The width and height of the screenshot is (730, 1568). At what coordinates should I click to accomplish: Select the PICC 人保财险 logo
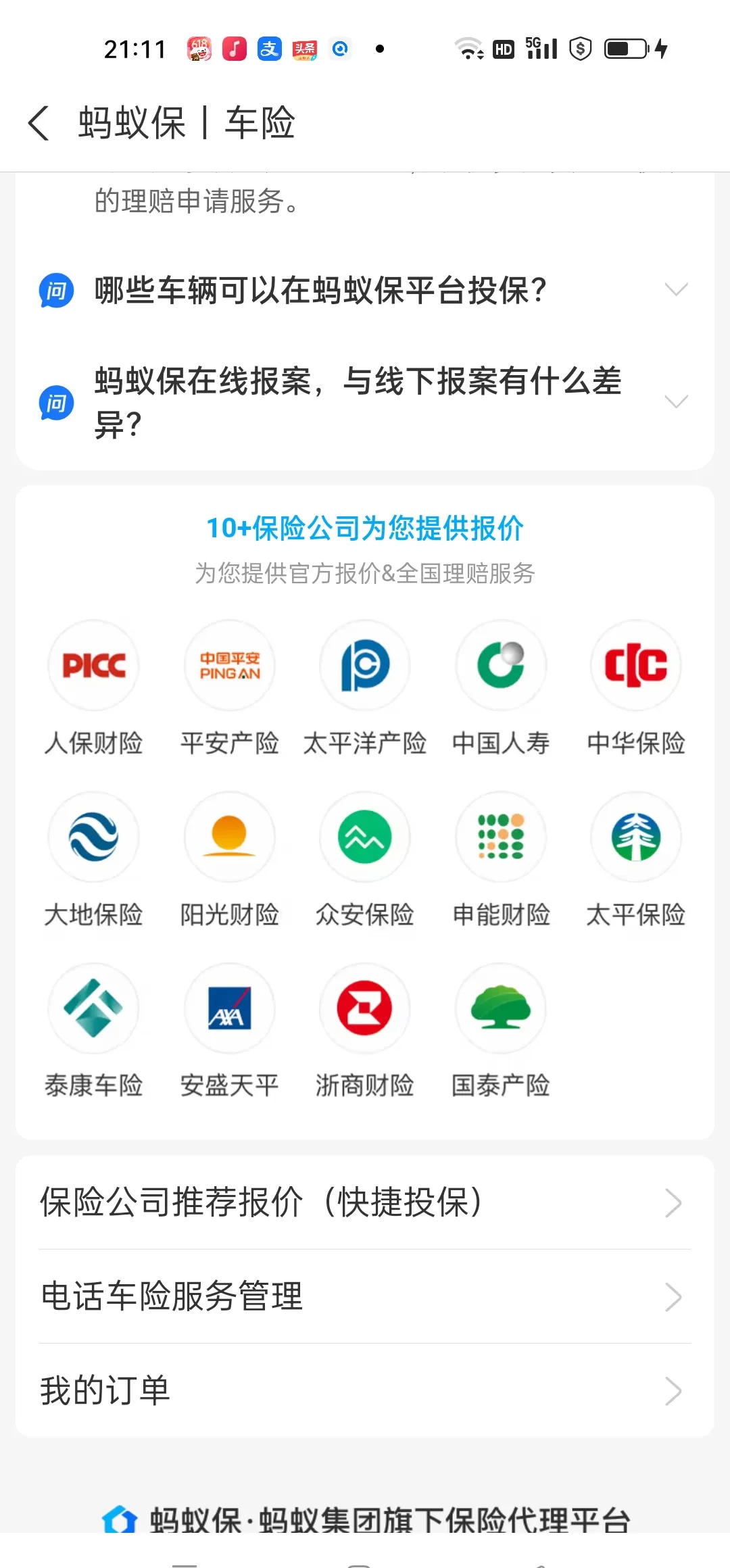coord(93,666)
